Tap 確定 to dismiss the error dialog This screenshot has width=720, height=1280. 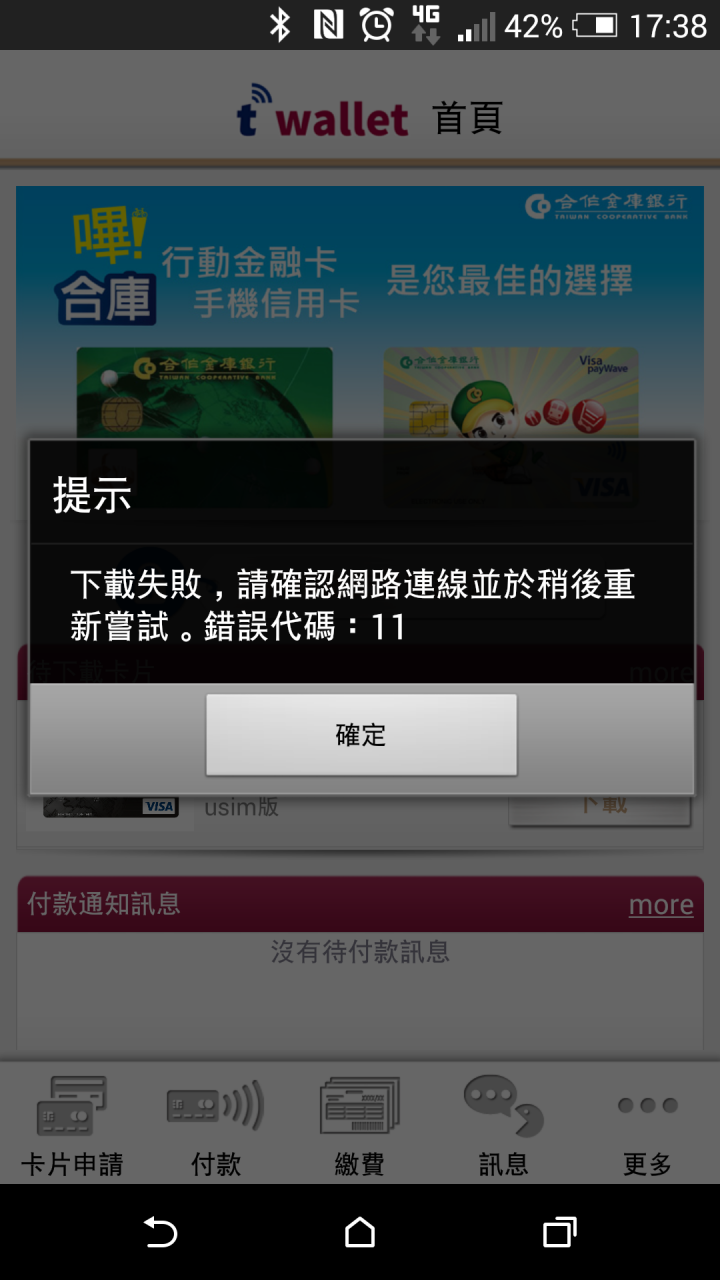point(361,735)
